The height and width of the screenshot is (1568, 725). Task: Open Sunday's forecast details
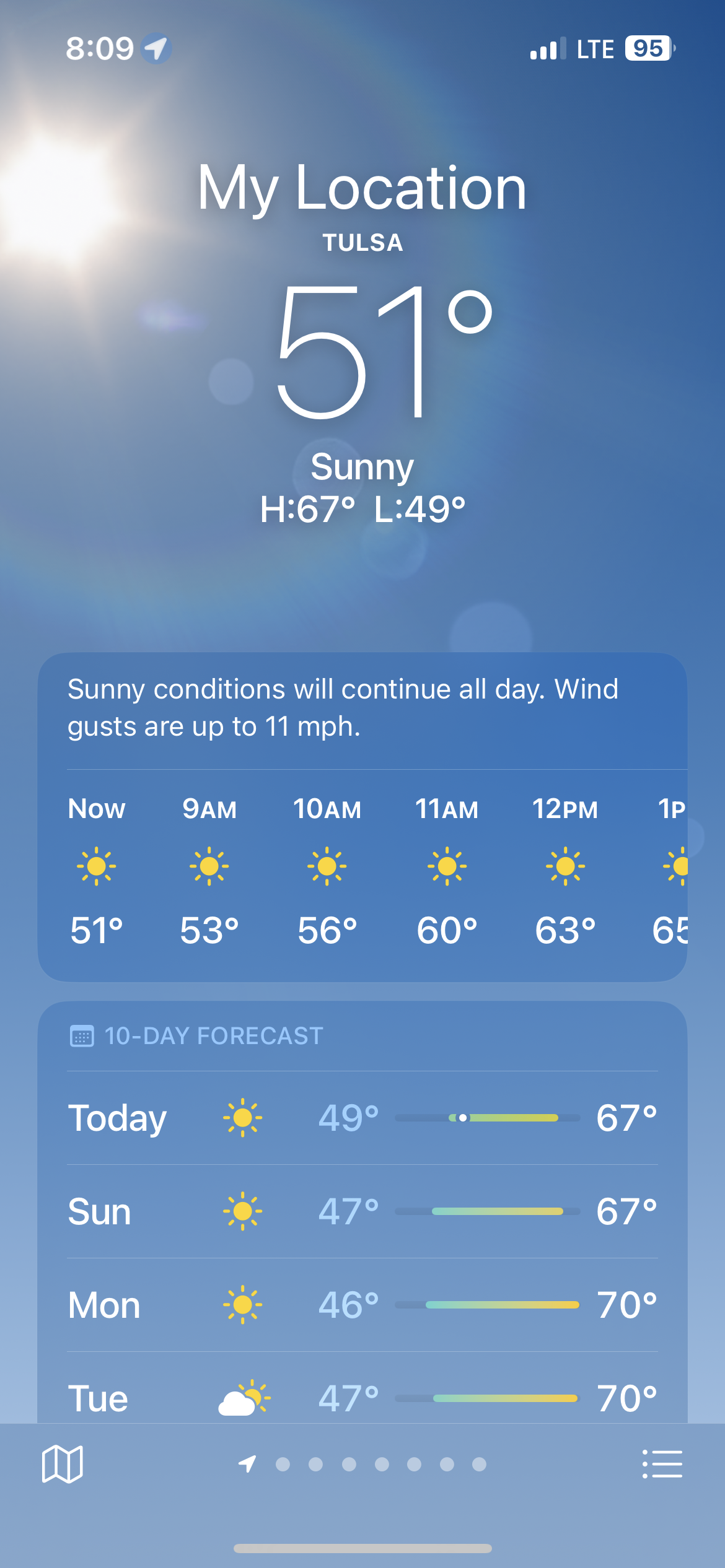coord(362,1211)
